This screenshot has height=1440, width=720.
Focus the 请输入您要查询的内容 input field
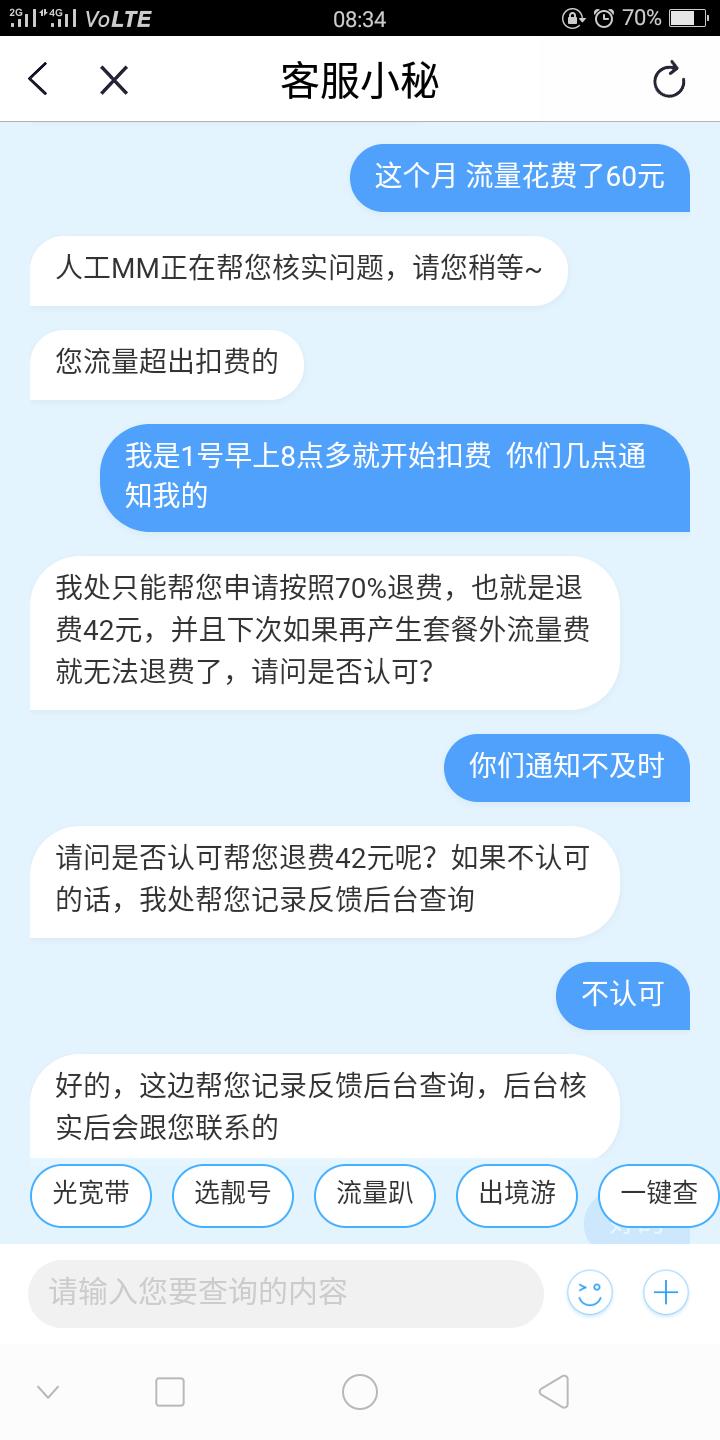pyautogui.click(x=285, y=1292)
